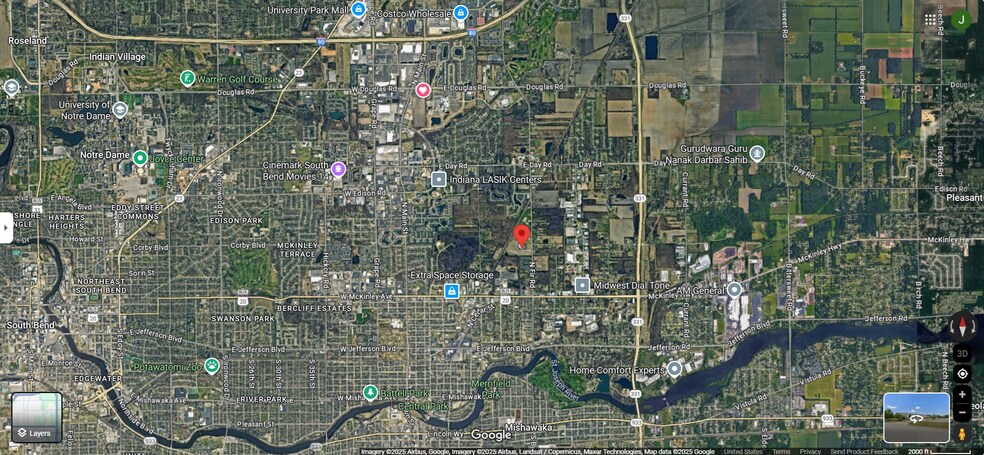Open the account profile avatar

coord(961,19)
